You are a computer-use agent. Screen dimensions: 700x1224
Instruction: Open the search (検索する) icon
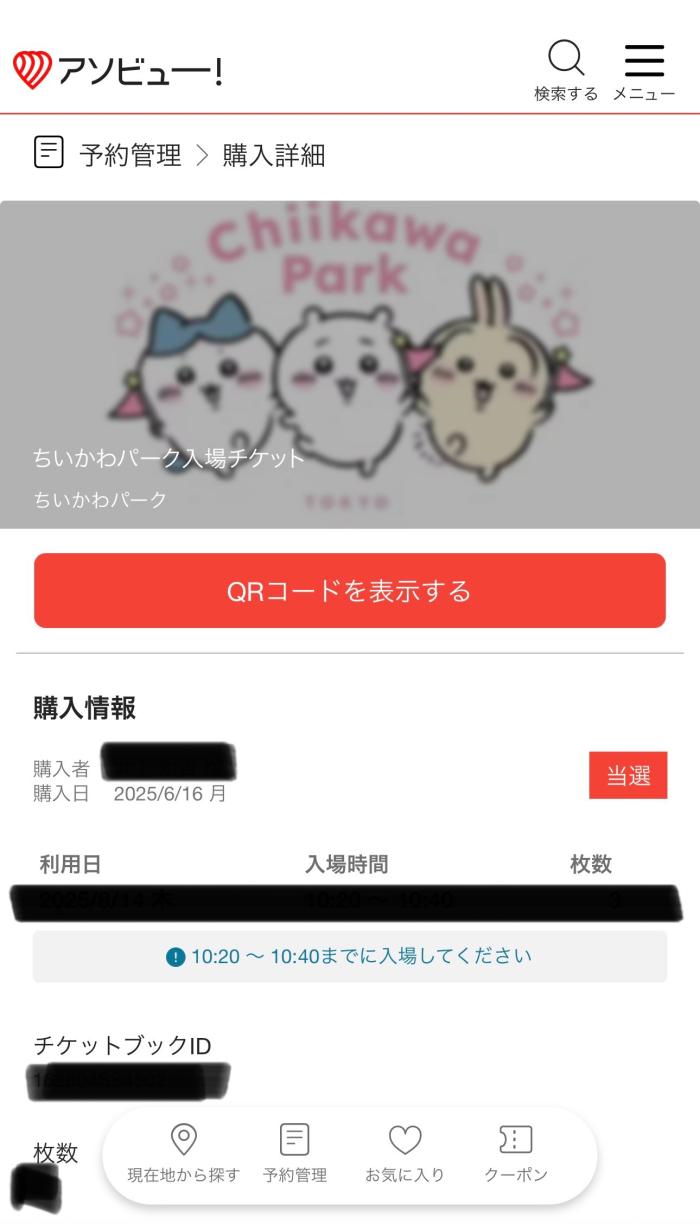pyautogui.click(x=566, y=68)
